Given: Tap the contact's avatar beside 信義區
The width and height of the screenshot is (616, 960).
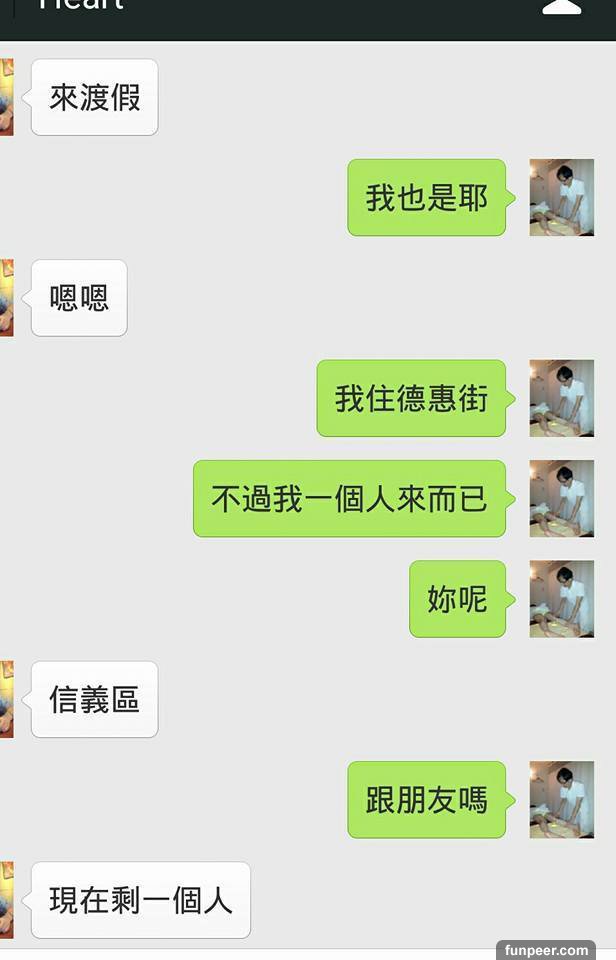Looking at the screenshot, I should (6, 699).
